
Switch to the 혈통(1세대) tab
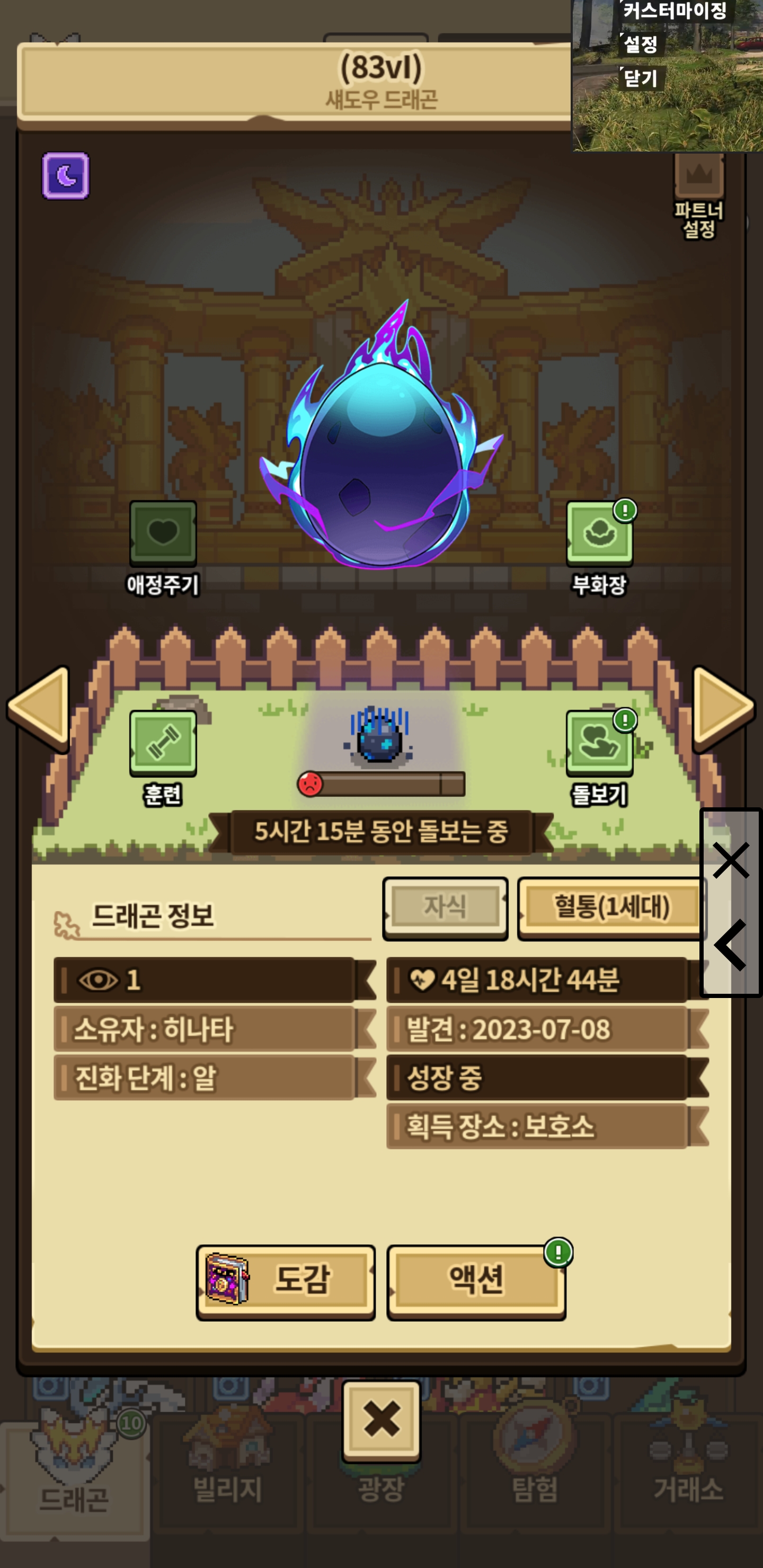click(611, 907)
